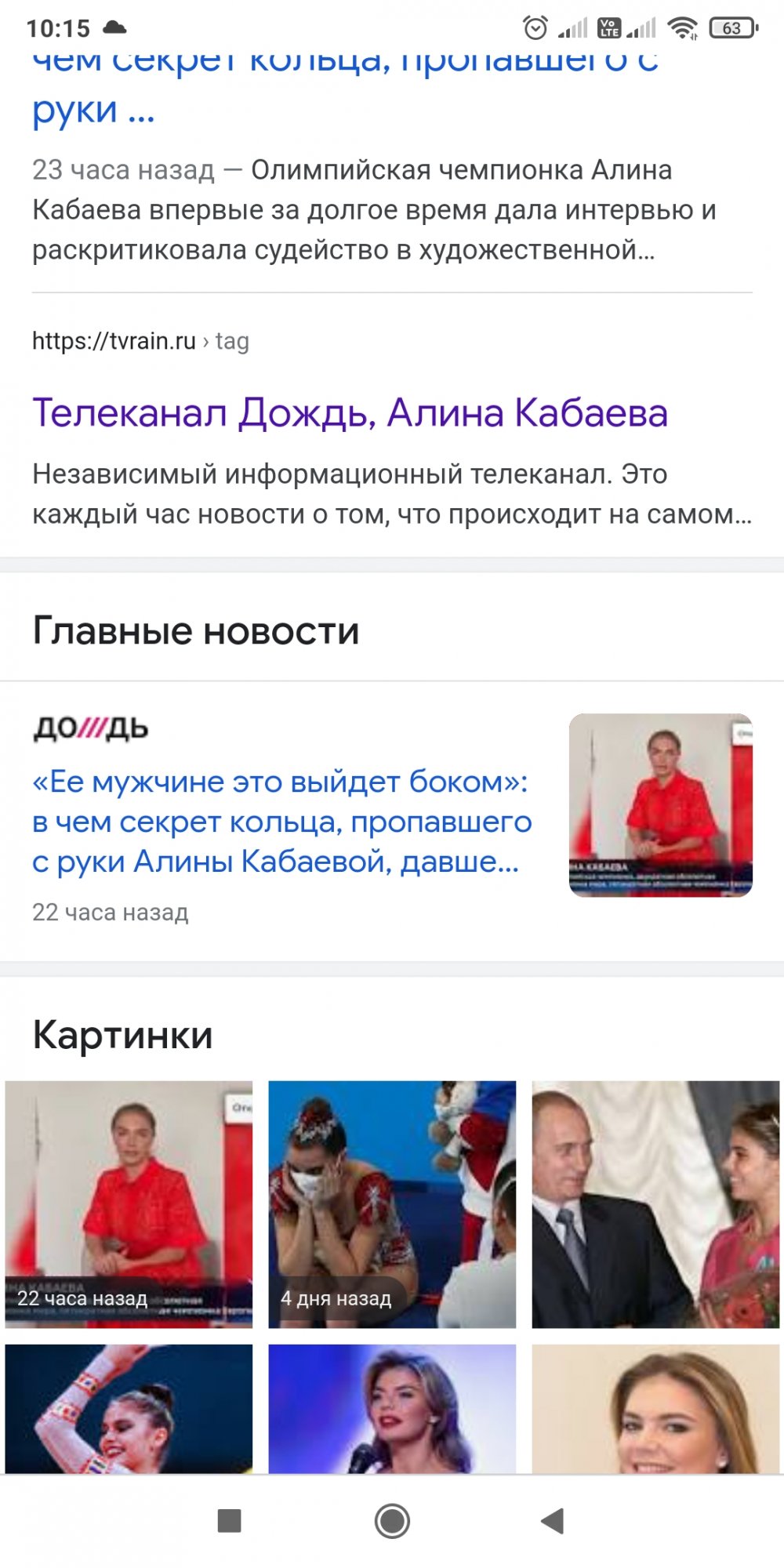Open the close-up portrait picture in the last row
Screen dimensions: 784x1568
[655, 1409]
